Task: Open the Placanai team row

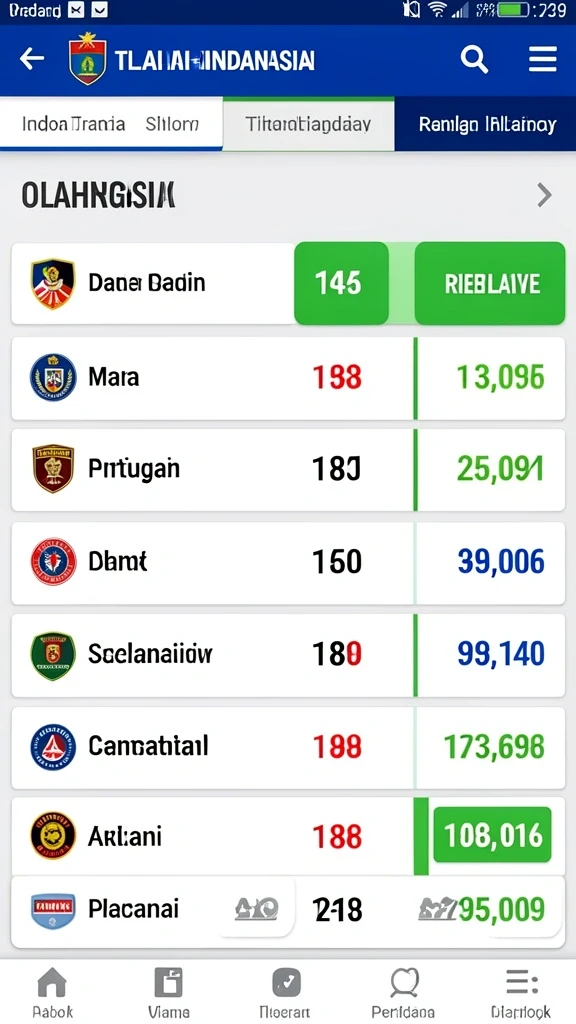Action: pyautogui.click(x=288, y=910)
